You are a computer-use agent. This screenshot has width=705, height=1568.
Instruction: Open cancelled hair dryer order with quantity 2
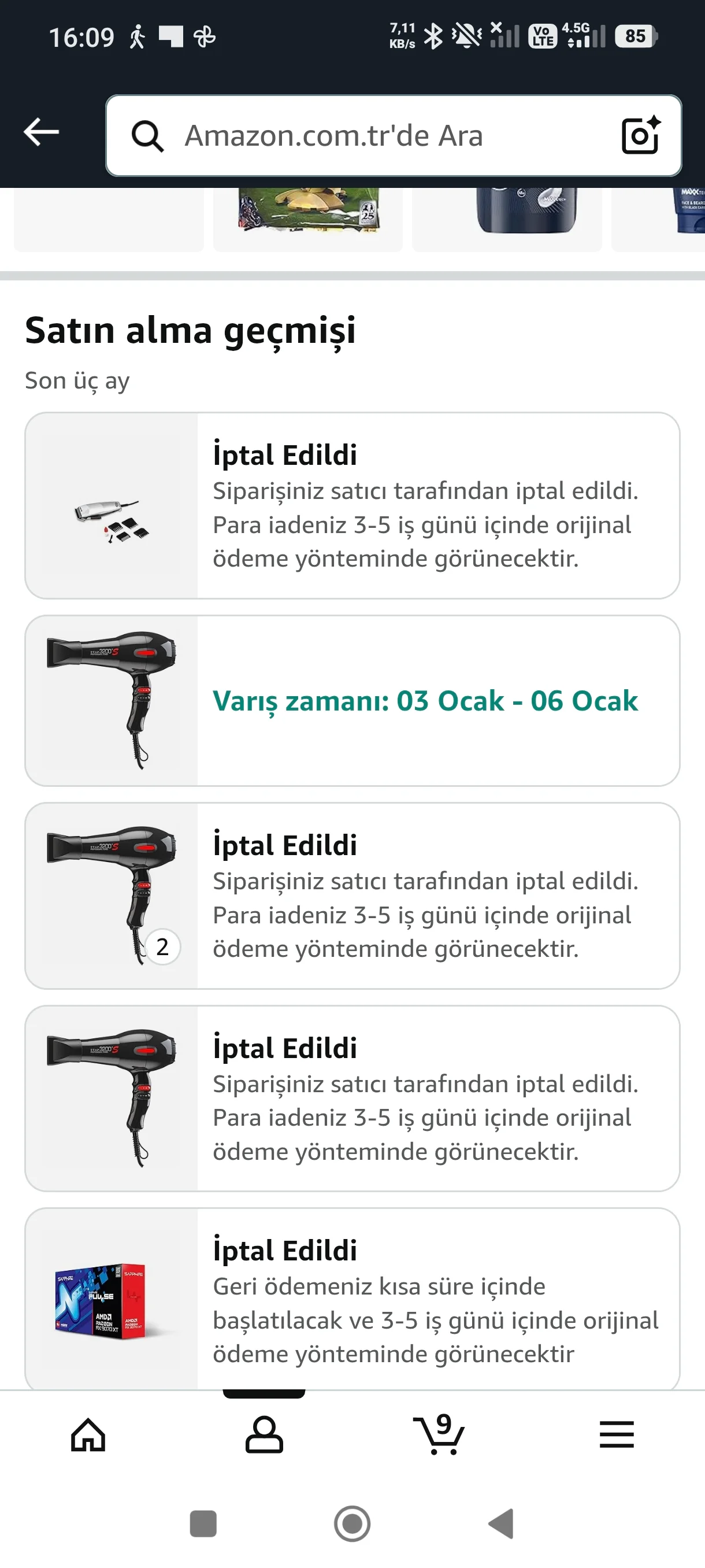click(x=352, y=896)
